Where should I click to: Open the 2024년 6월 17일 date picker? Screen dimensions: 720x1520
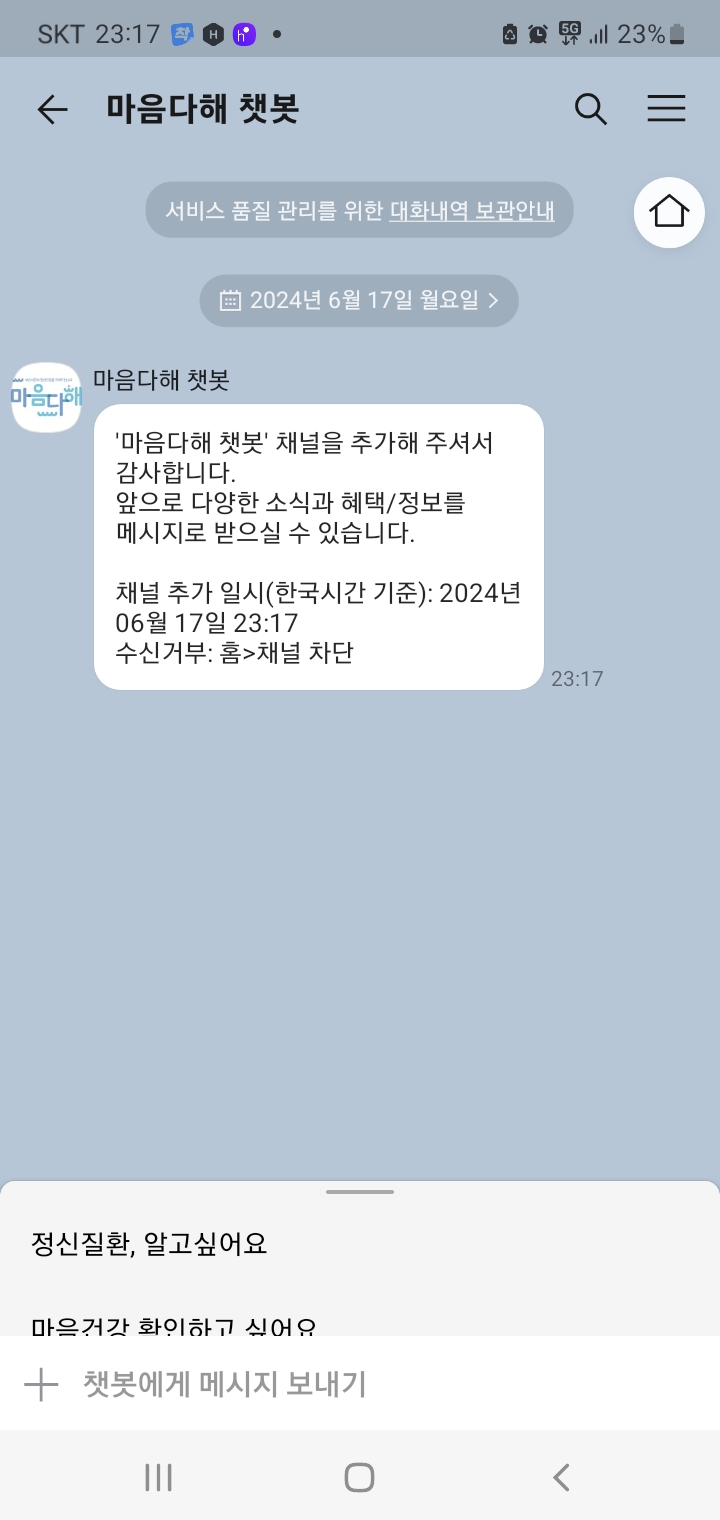coord(359,300)
